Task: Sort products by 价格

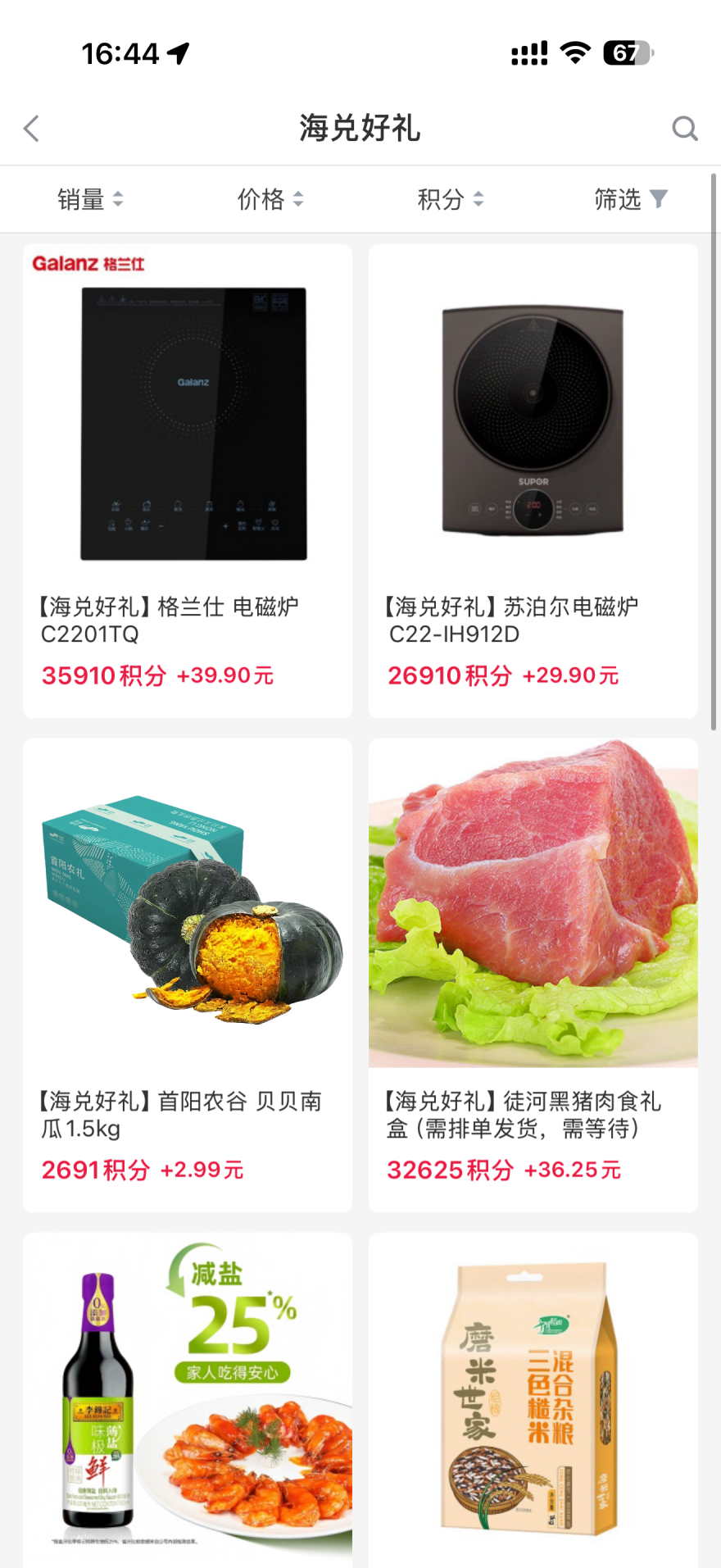Action: 270,199
